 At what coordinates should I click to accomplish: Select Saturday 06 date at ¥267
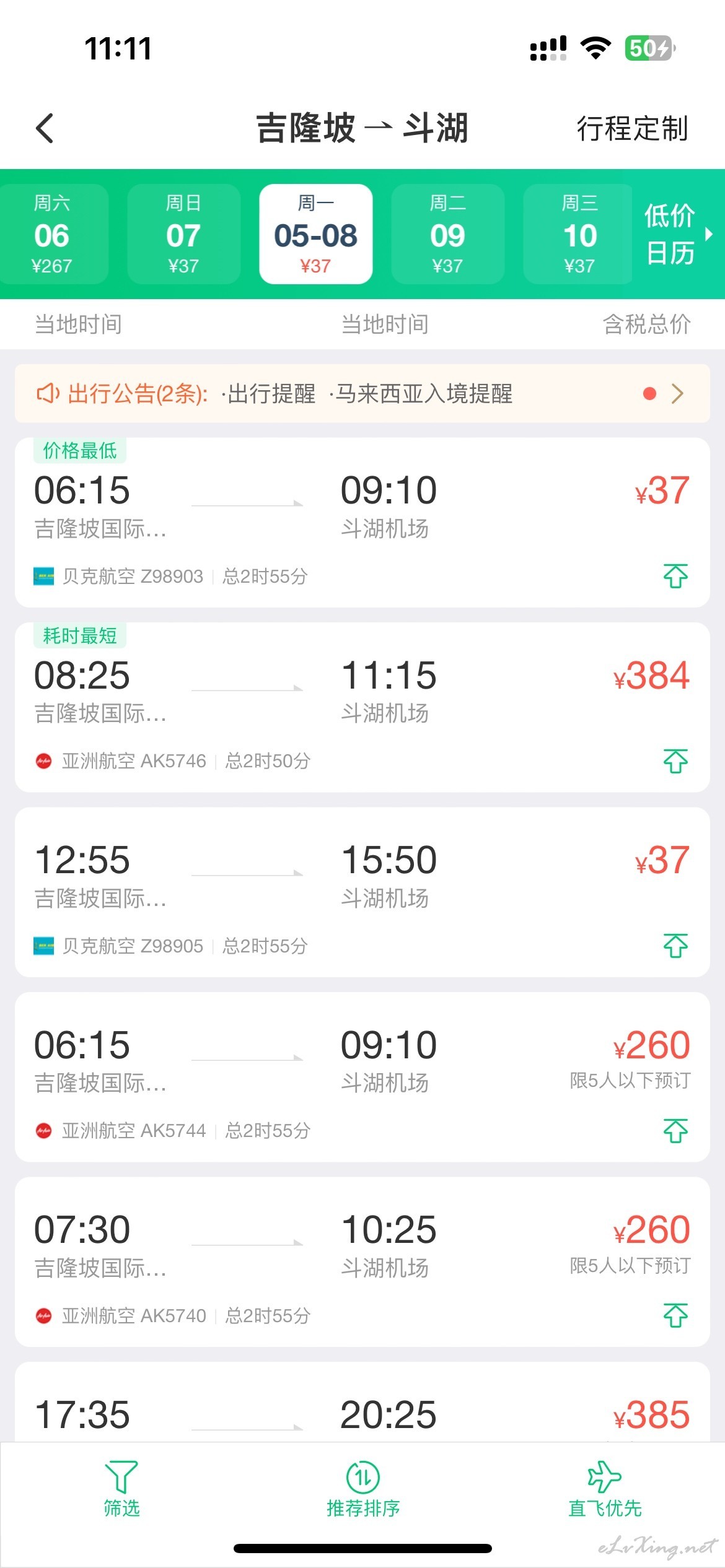pyautogui.click(x=53, y=234)
